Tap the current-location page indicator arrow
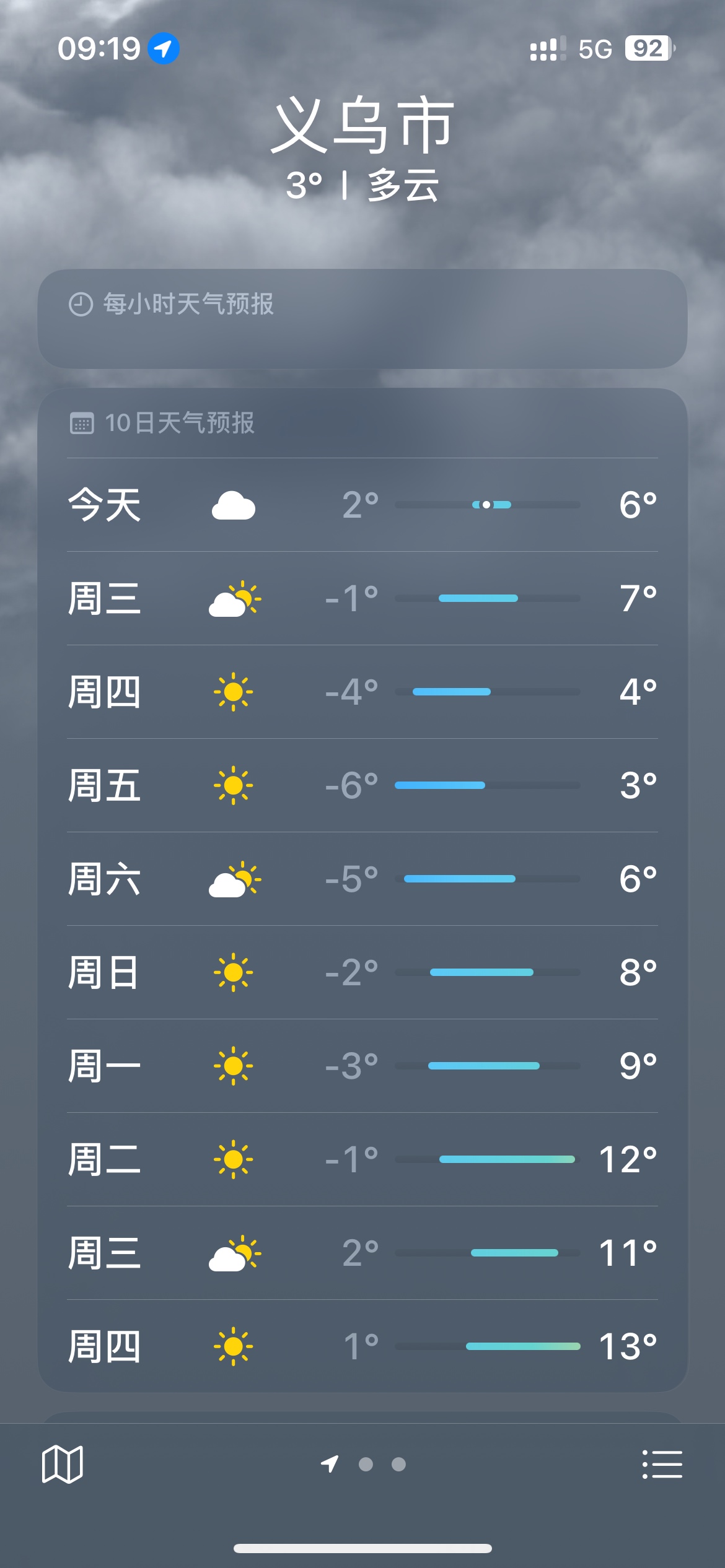This screenshot has width=725, height=1568. point(330,1464)
